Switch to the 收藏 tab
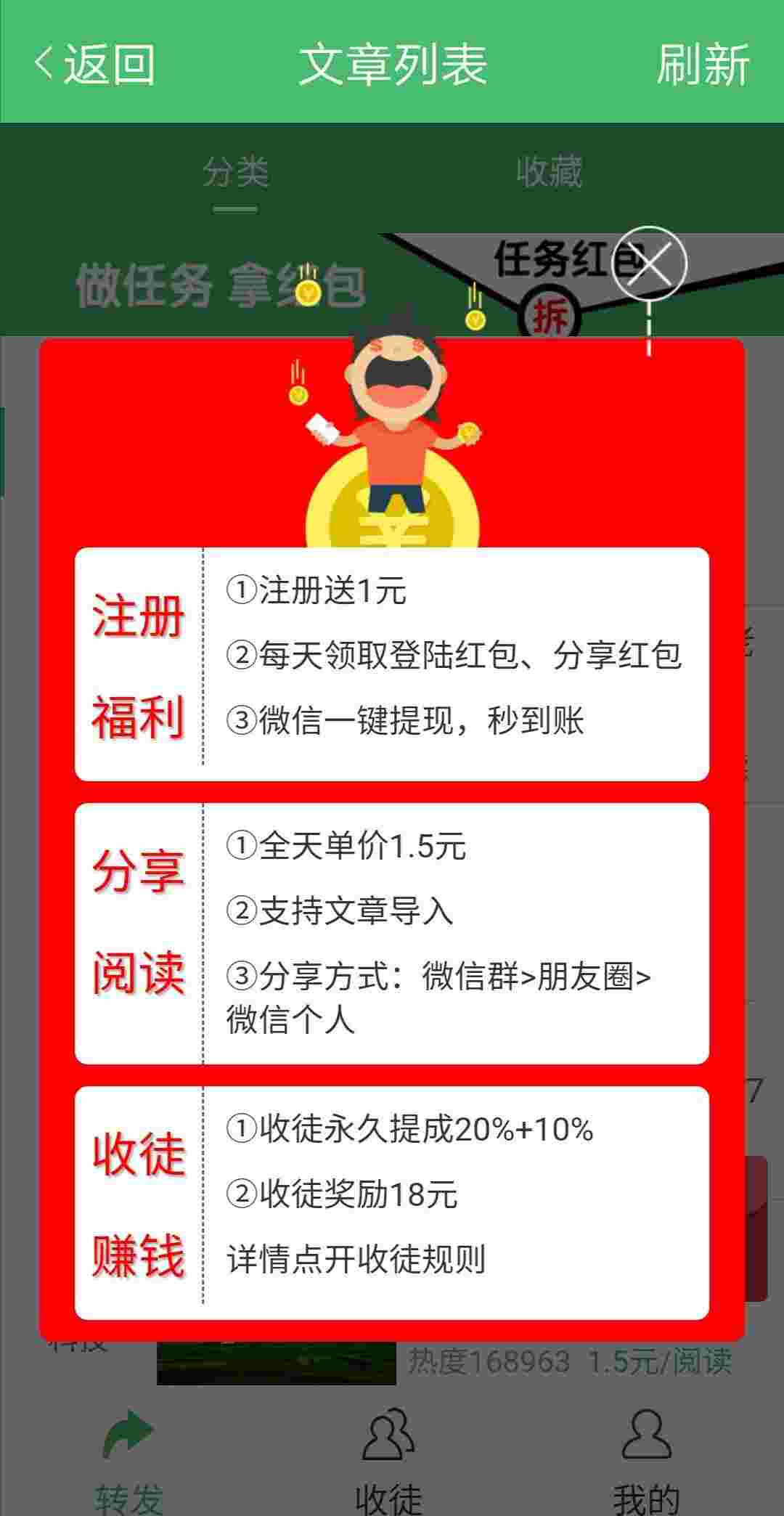 pos(549,173)
